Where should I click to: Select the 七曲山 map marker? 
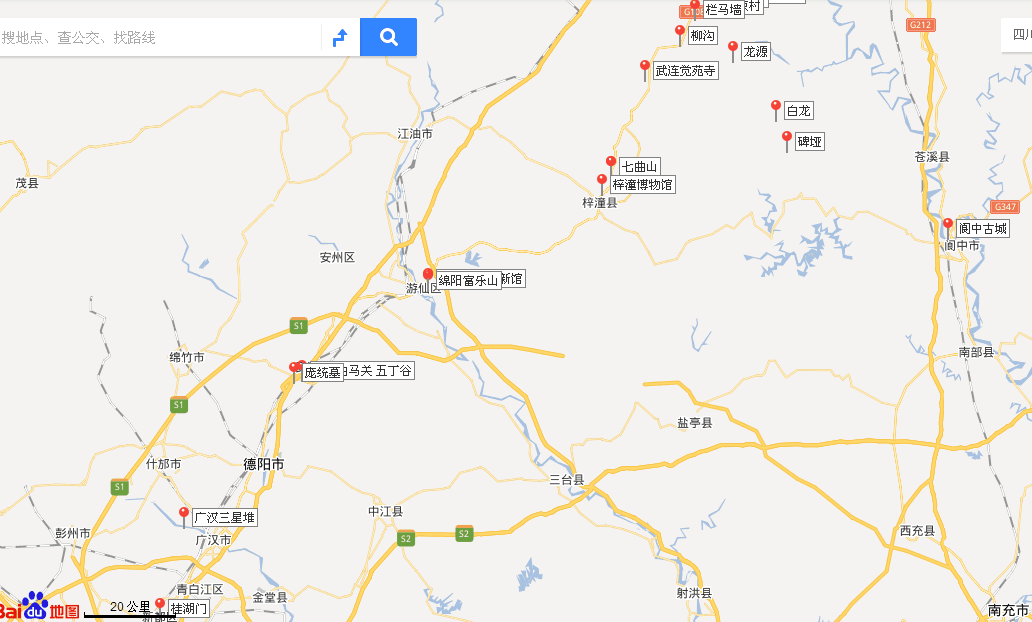pyautogui.click(x=611, y=163)
